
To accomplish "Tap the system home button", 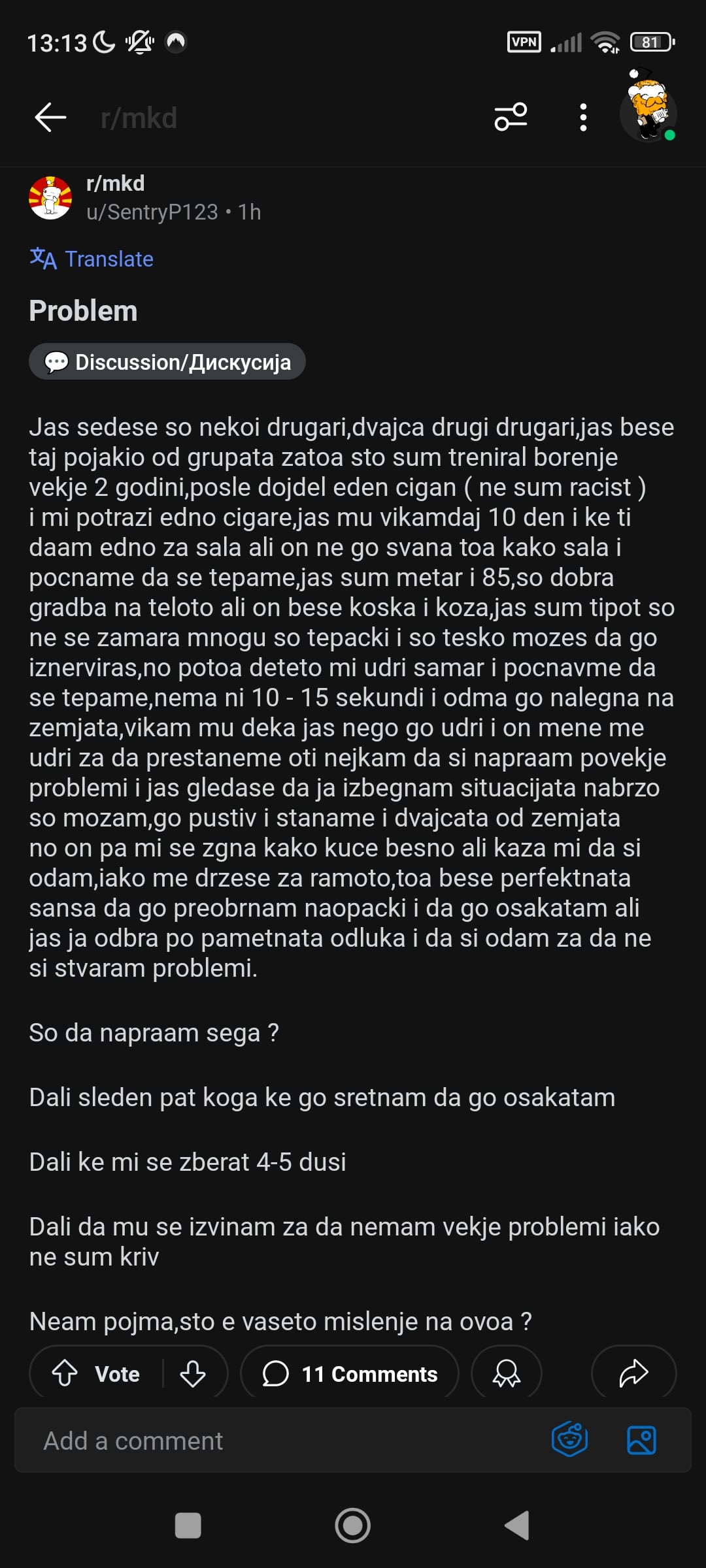I will (x=353, y=1526).
